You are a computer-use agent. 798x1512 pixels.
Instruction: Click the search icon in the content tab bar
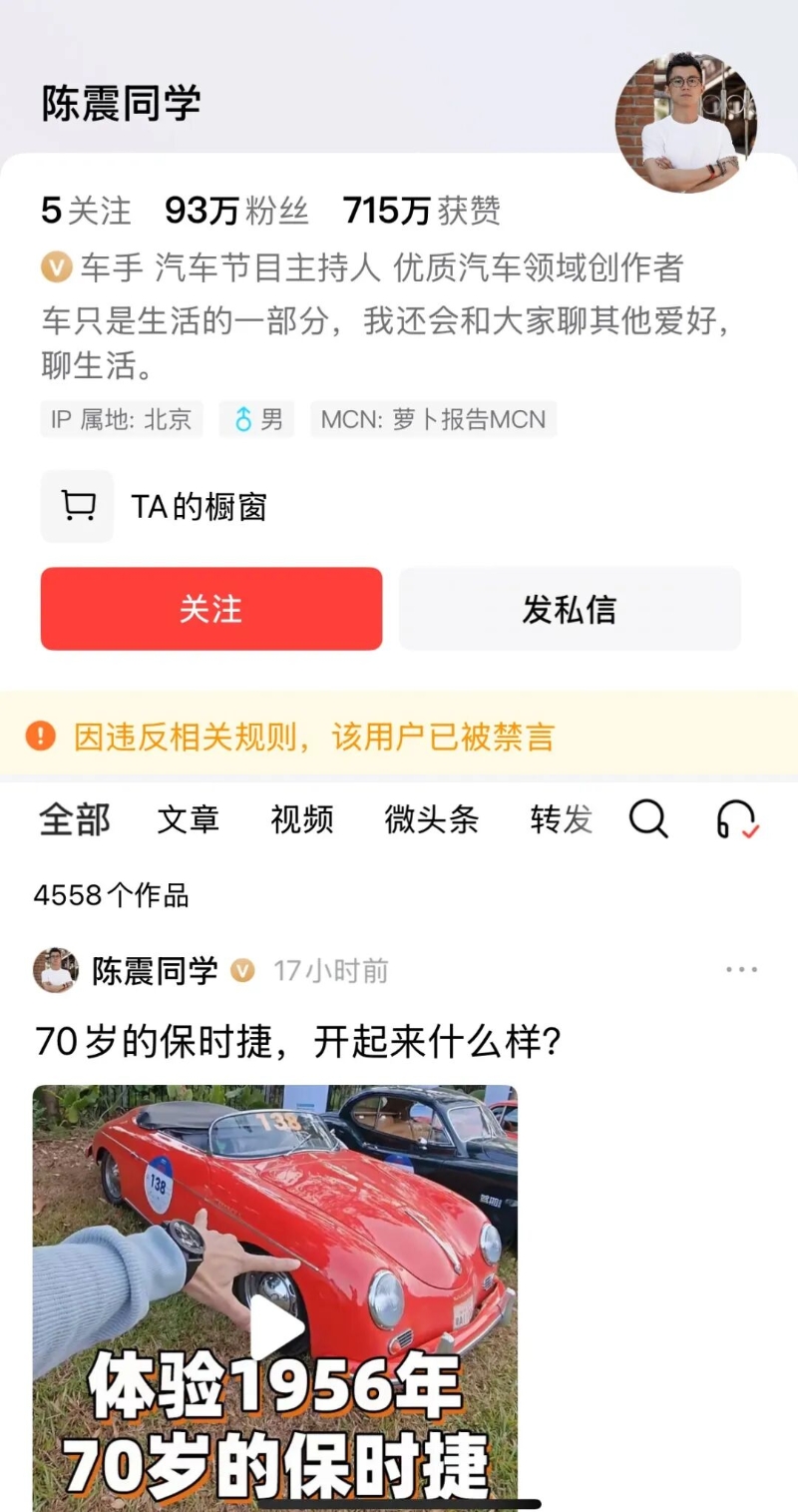(x=649, y=820)
